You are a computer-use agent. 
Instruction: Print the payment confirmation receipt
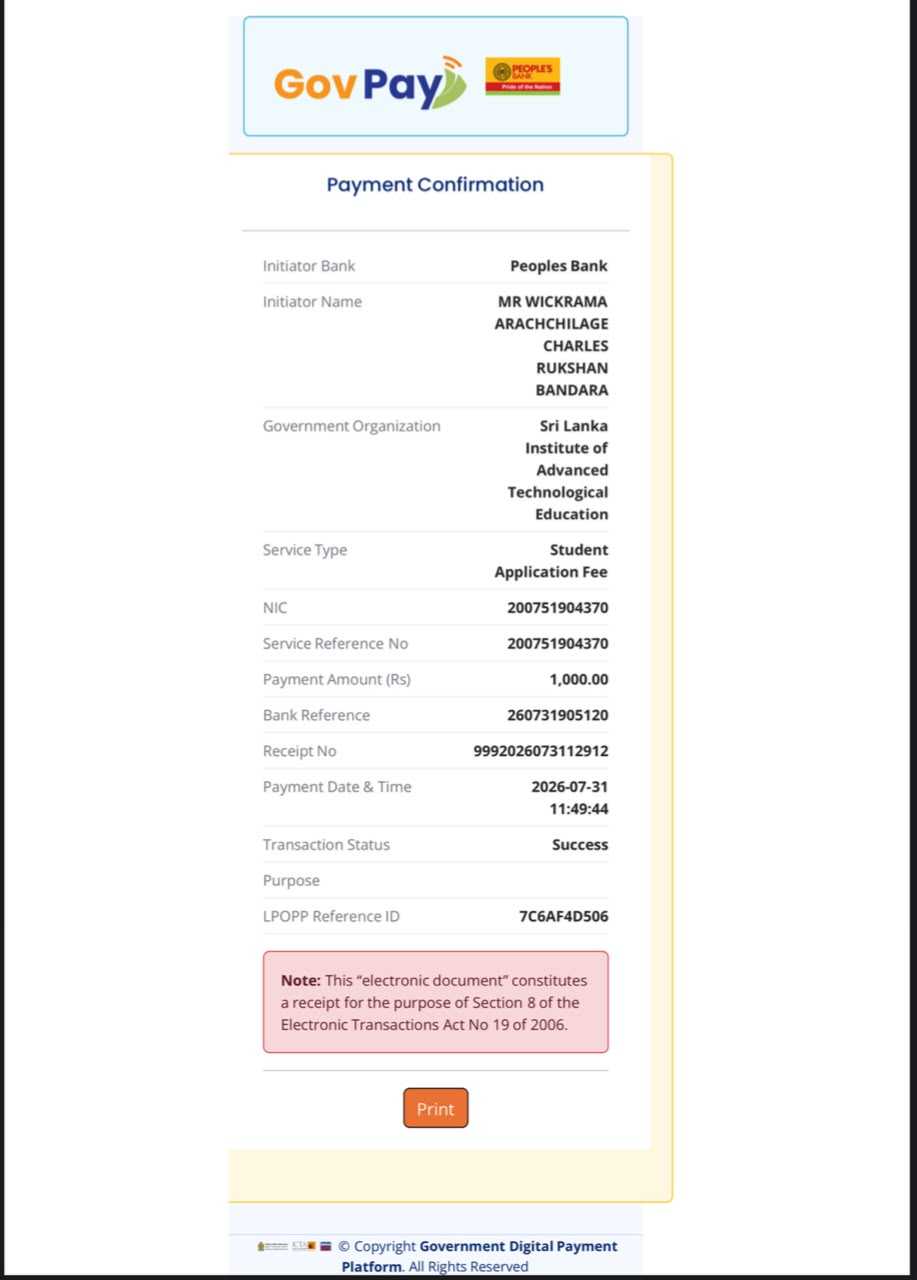point(435,1108)
